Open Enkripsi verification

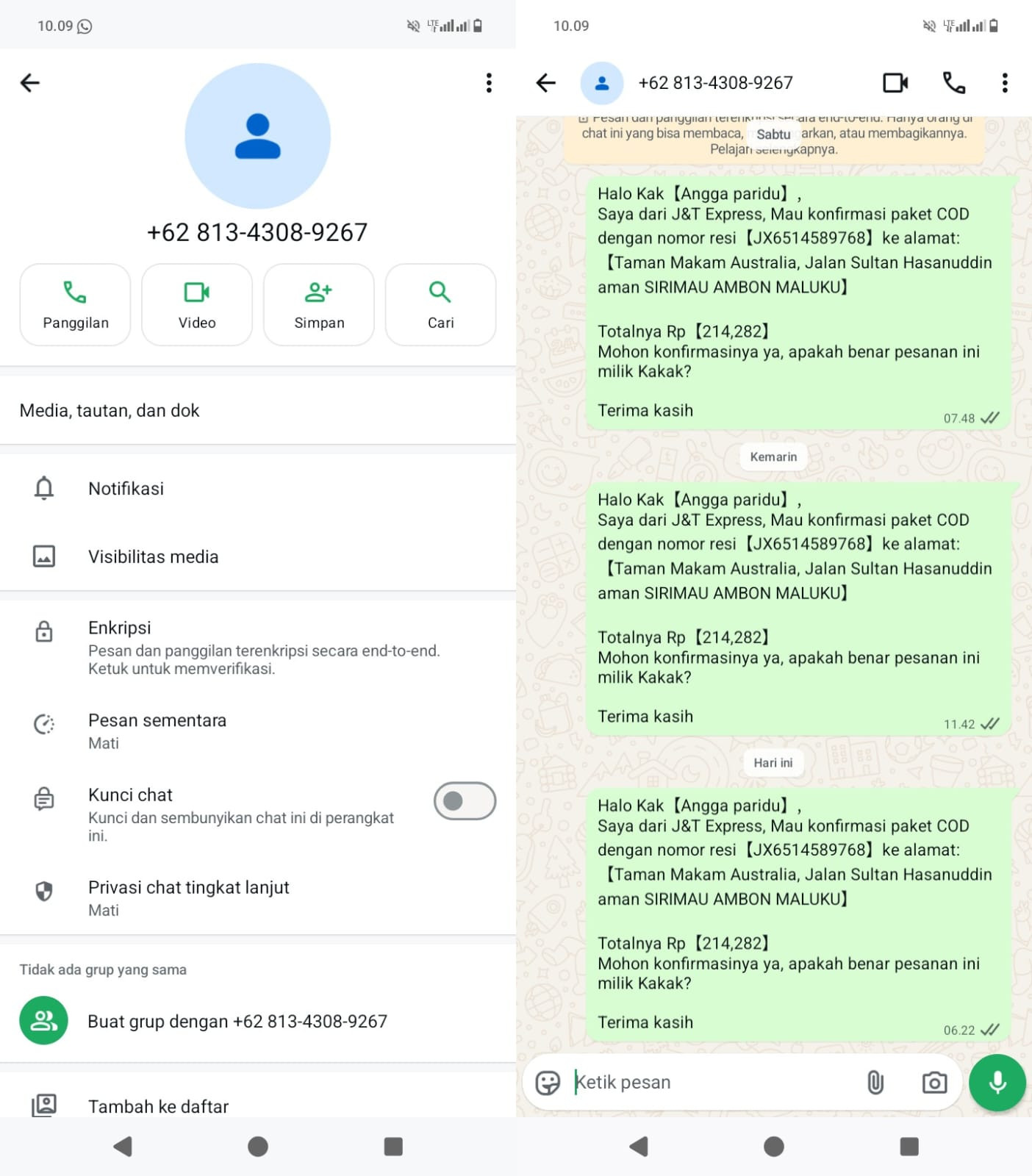[x=258, y=647]
